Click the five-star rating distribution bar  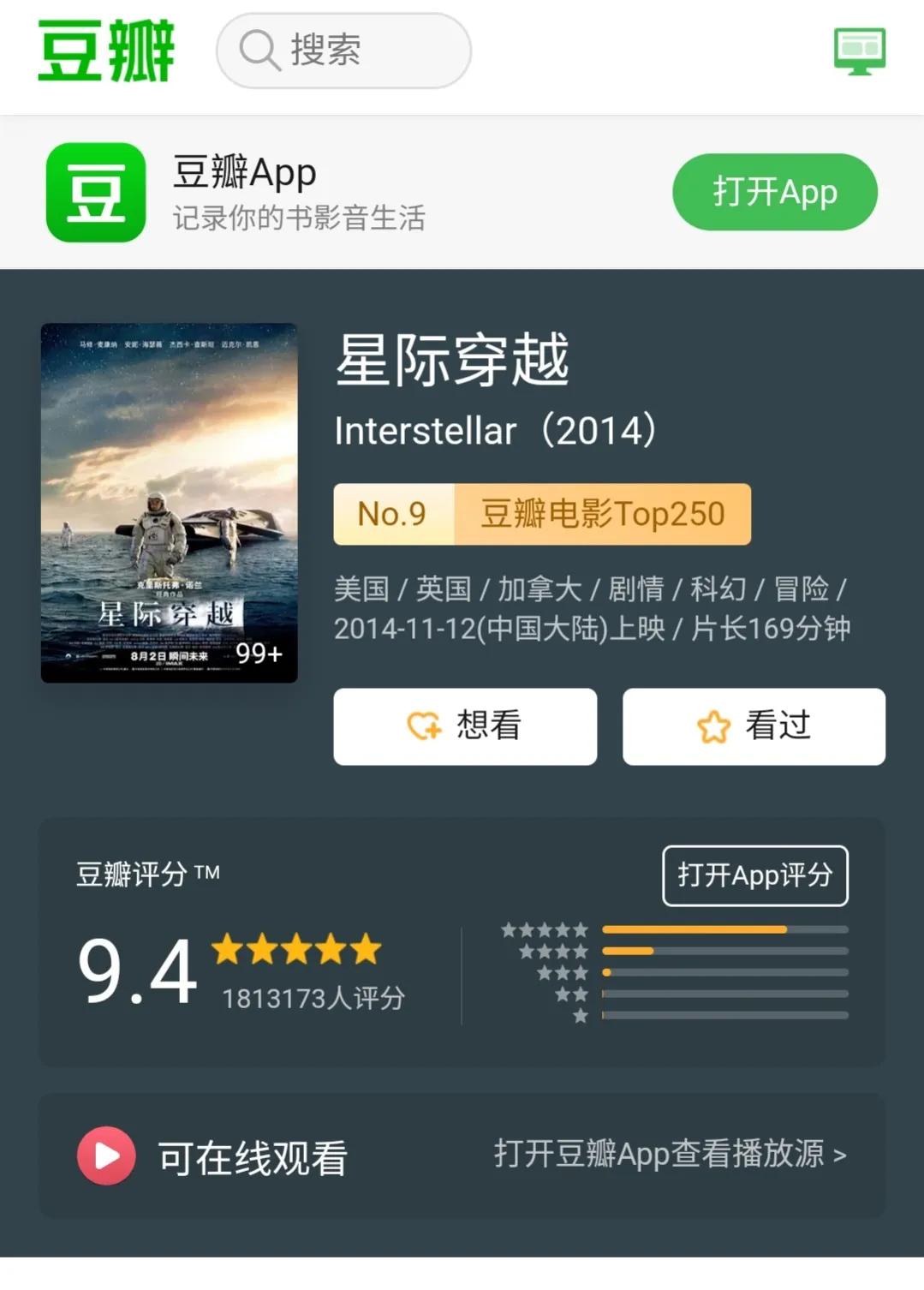pos(695,929)
